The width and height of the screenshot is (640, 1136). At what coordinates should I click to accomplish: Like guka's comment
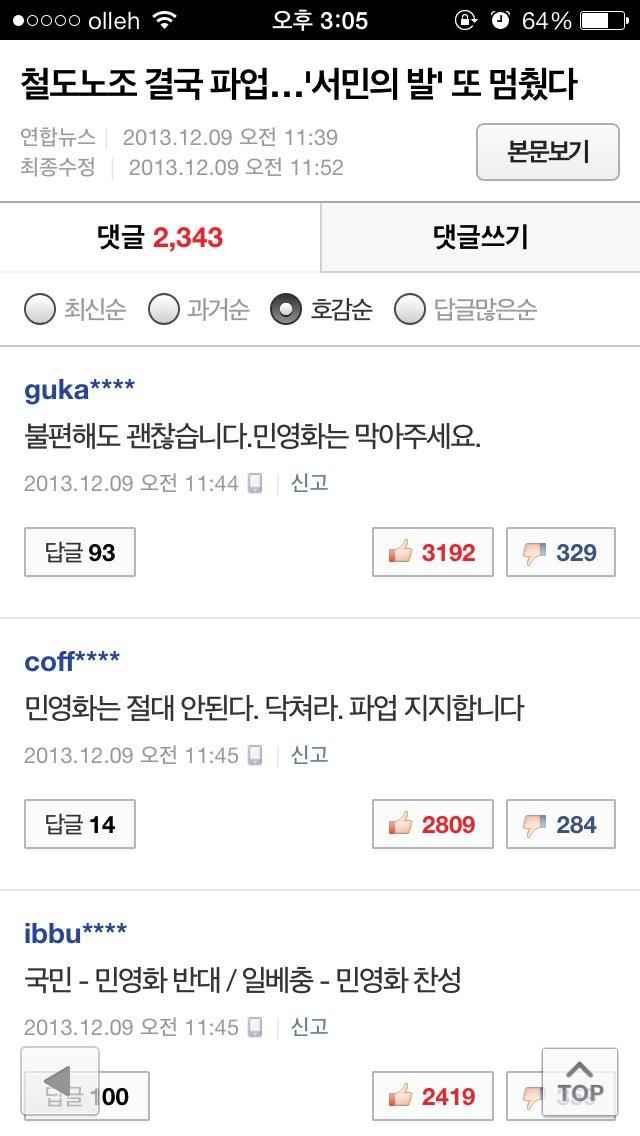(x=432, y=553)
